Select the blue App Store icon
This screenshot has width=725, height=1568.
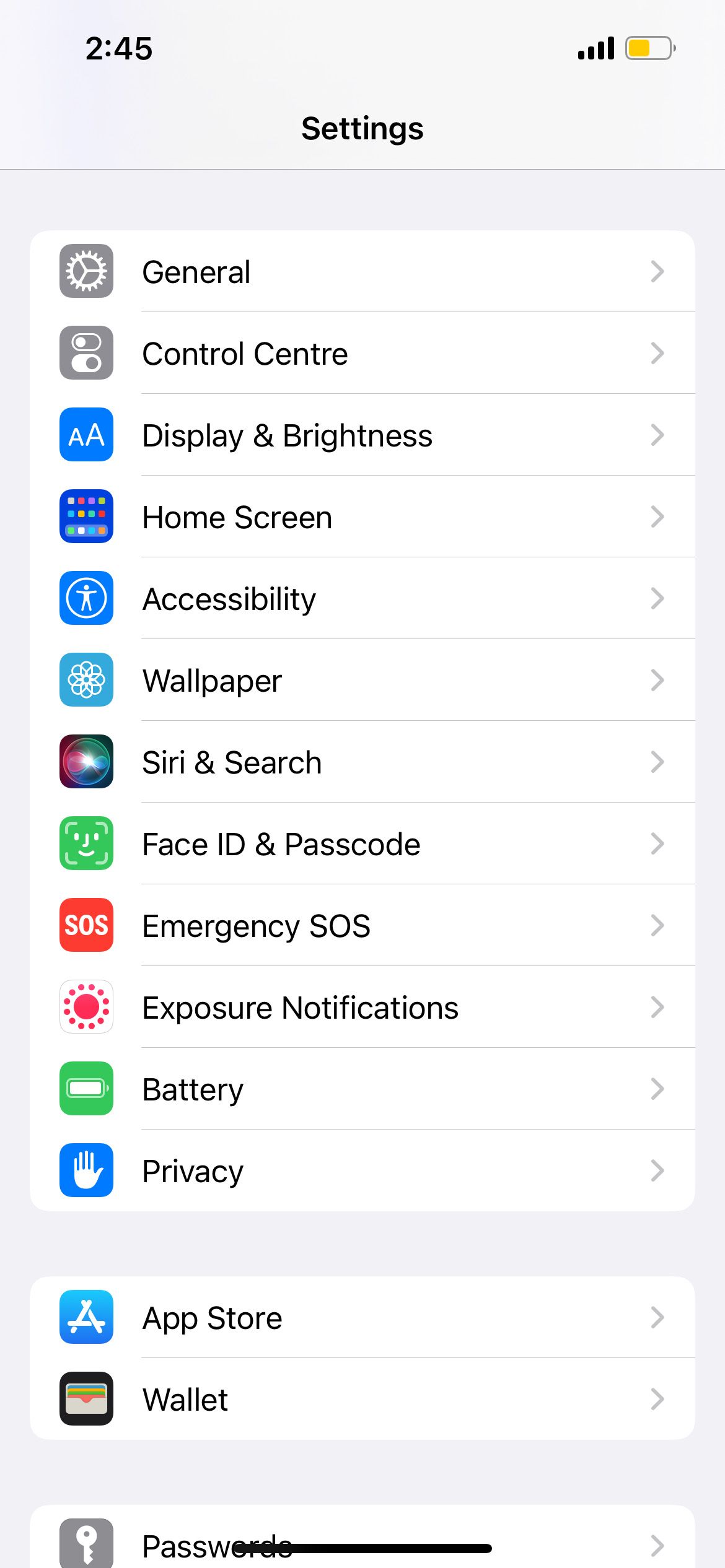pyautogui.click(x=86, y=1317)
